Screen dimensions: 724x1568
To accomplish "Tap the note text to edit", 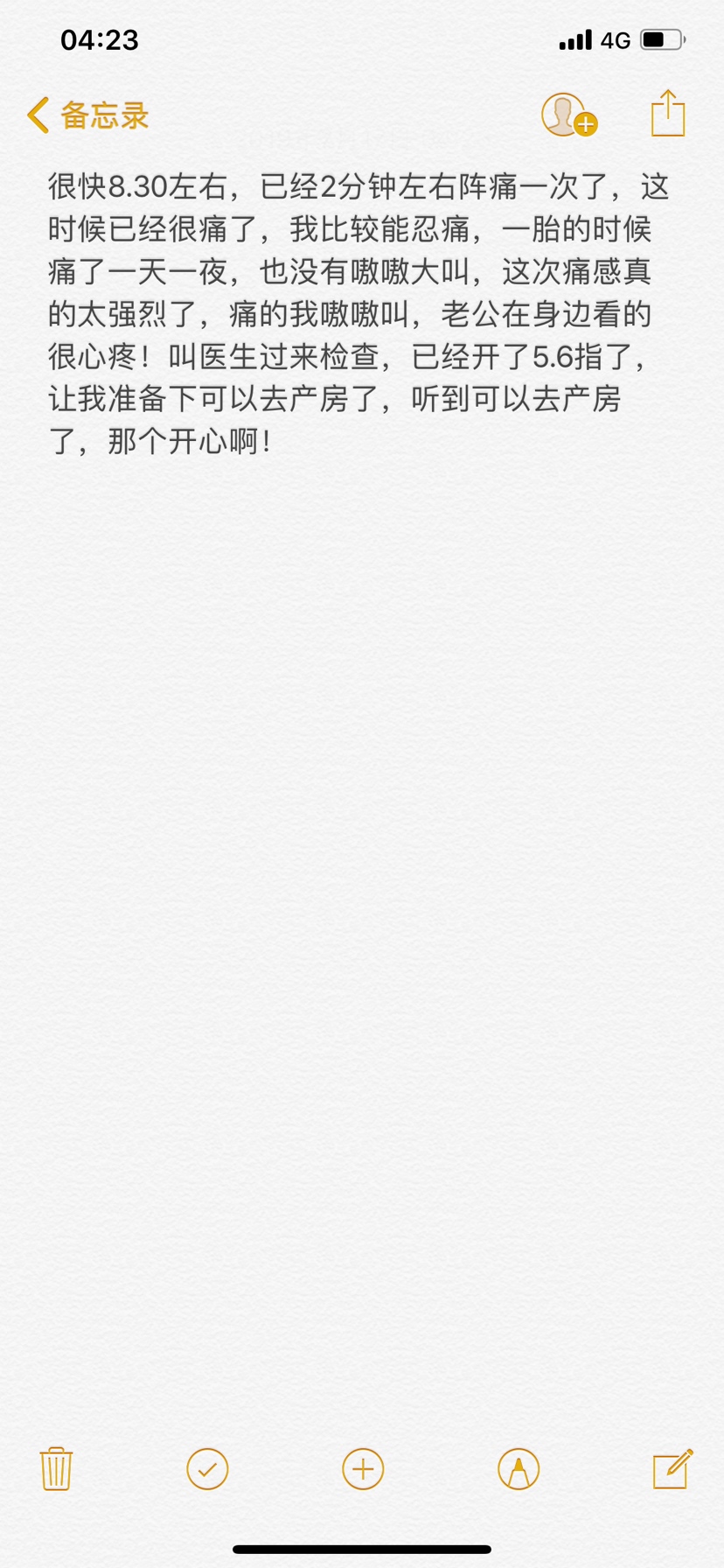I will click(359, 313).
